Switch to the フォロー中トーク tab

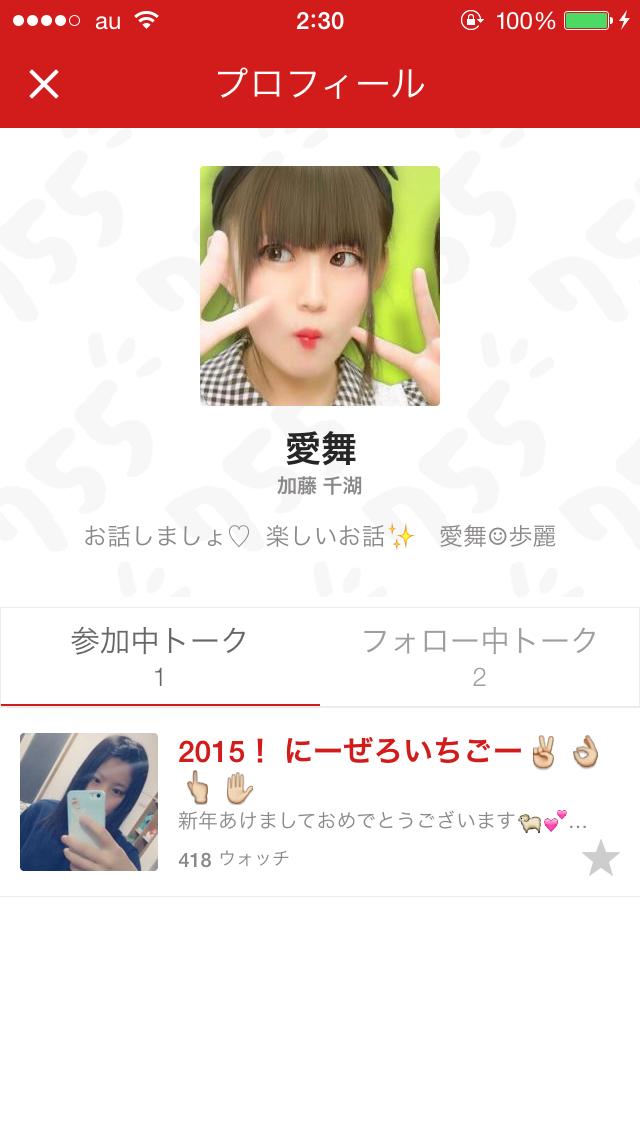[x=480, y=656]
